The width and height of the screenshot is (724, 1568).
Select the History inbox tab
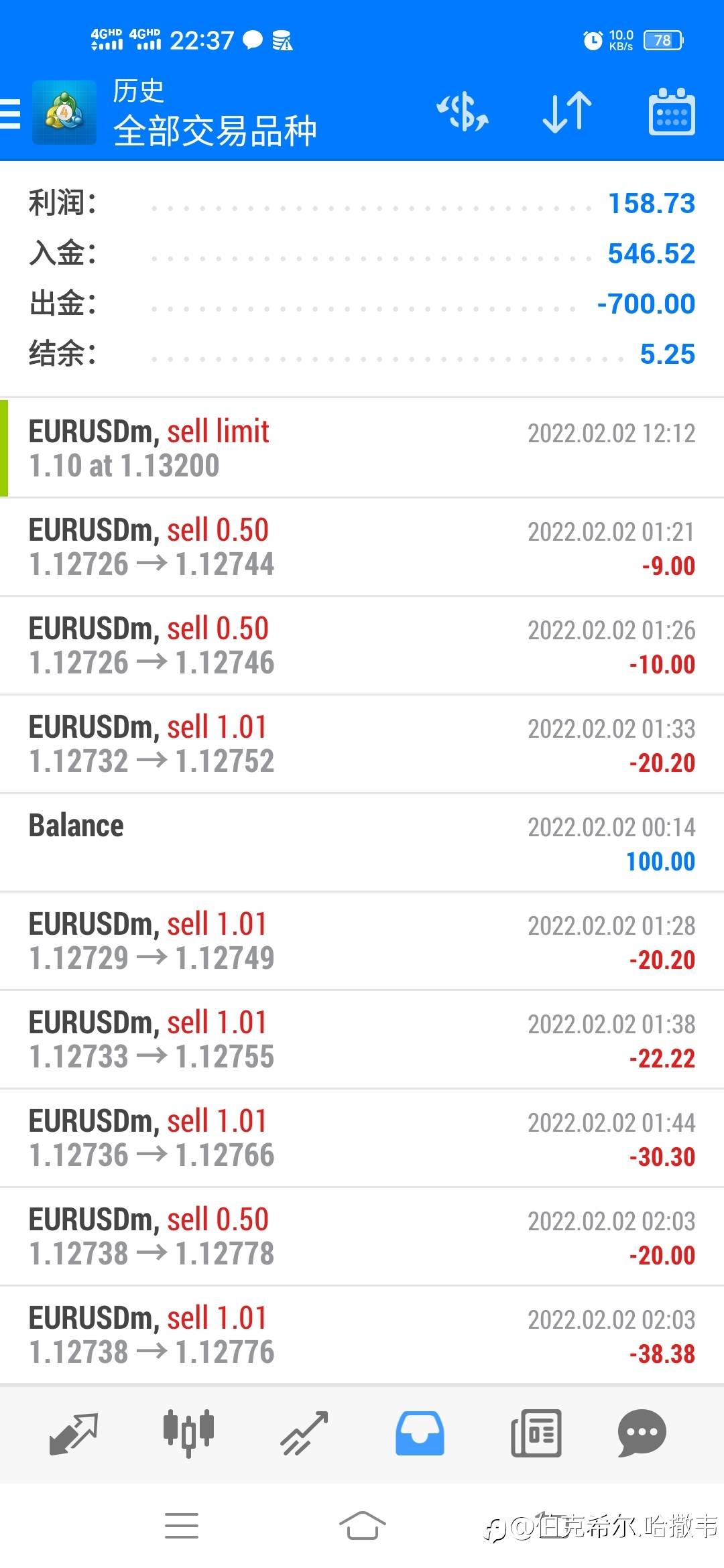tap(420, 1433)
